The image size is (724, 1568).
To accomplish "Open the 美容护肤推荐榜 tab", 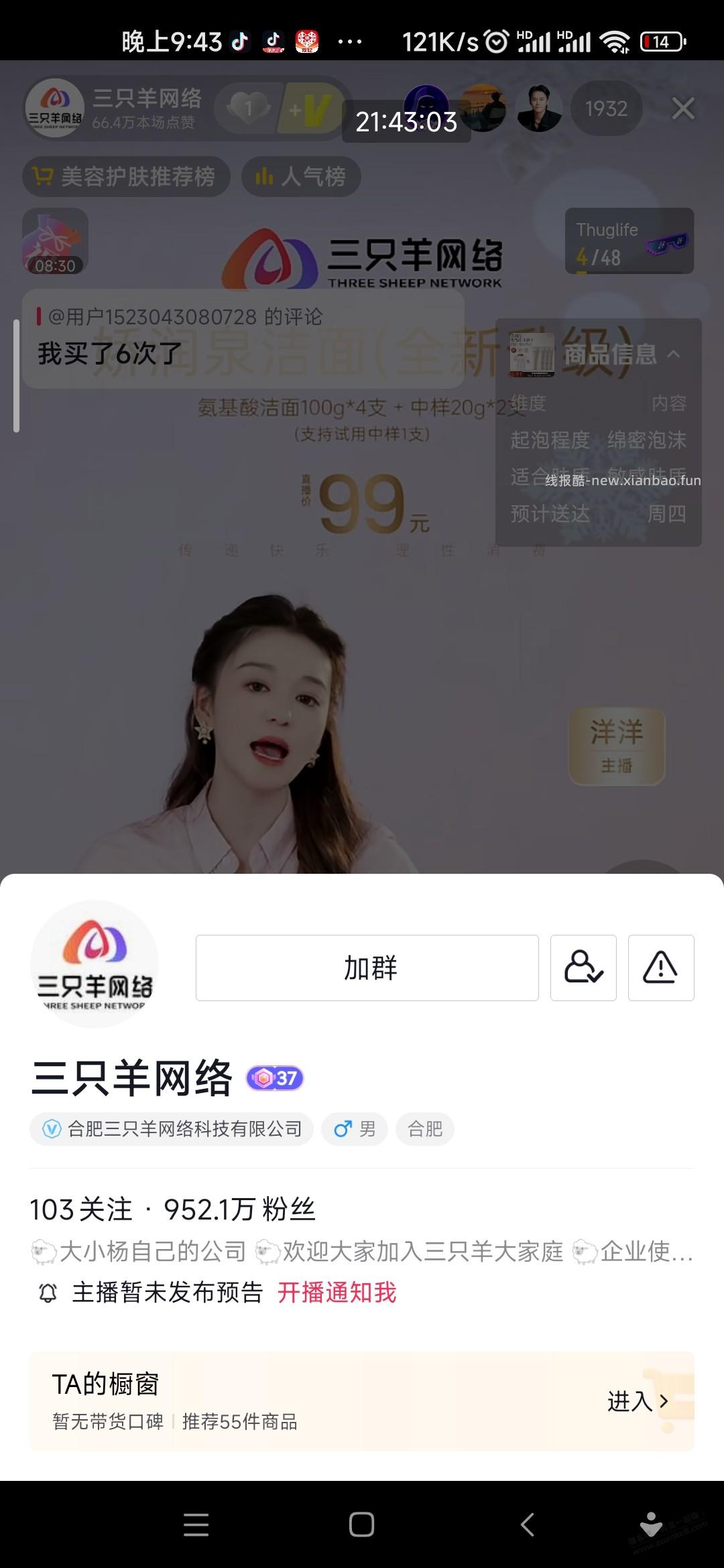I will pyautogui.click(x=127, y=176).
